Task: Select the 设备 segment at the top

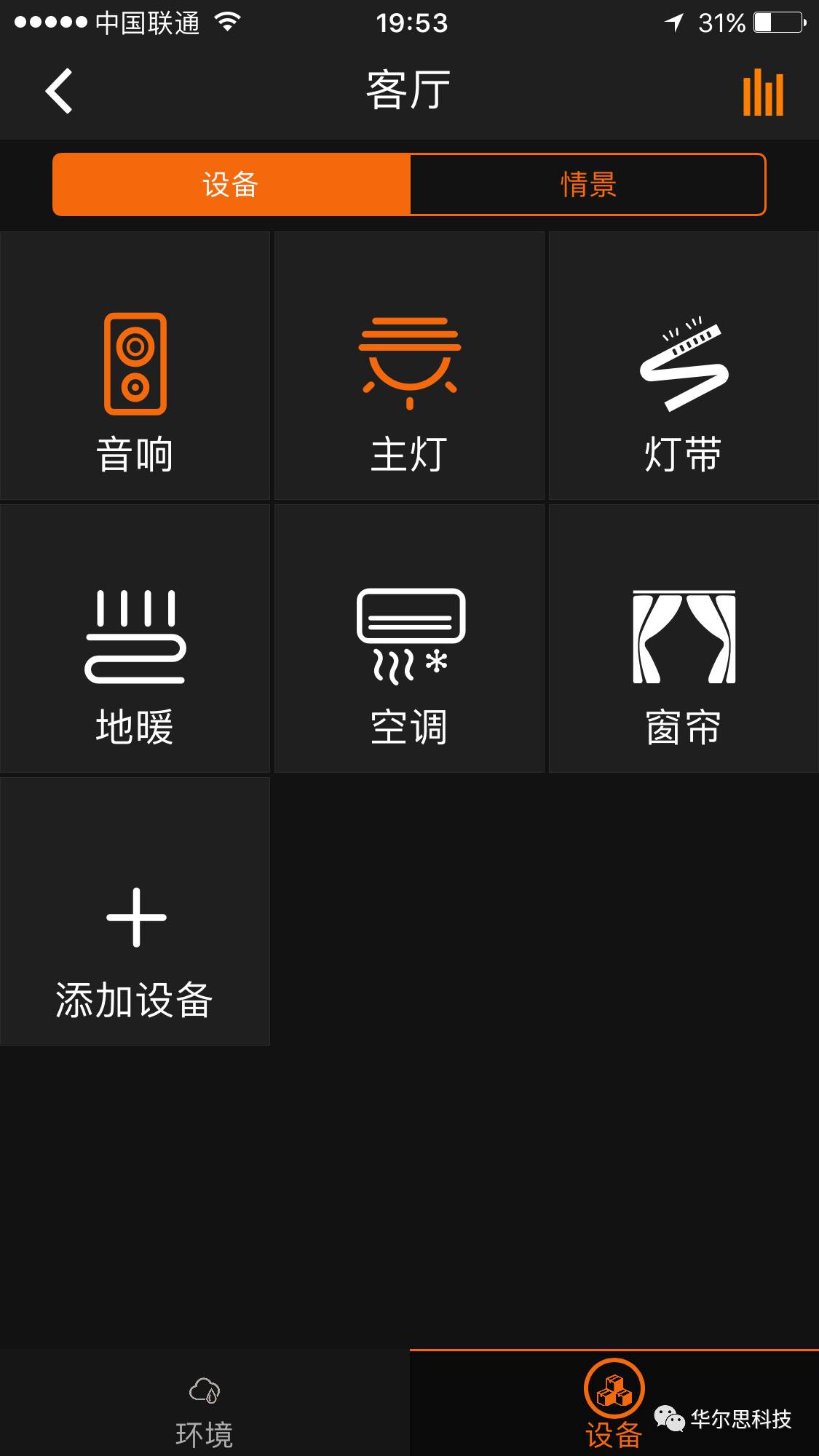Action: pyautogui.click(x=232, y=185)
